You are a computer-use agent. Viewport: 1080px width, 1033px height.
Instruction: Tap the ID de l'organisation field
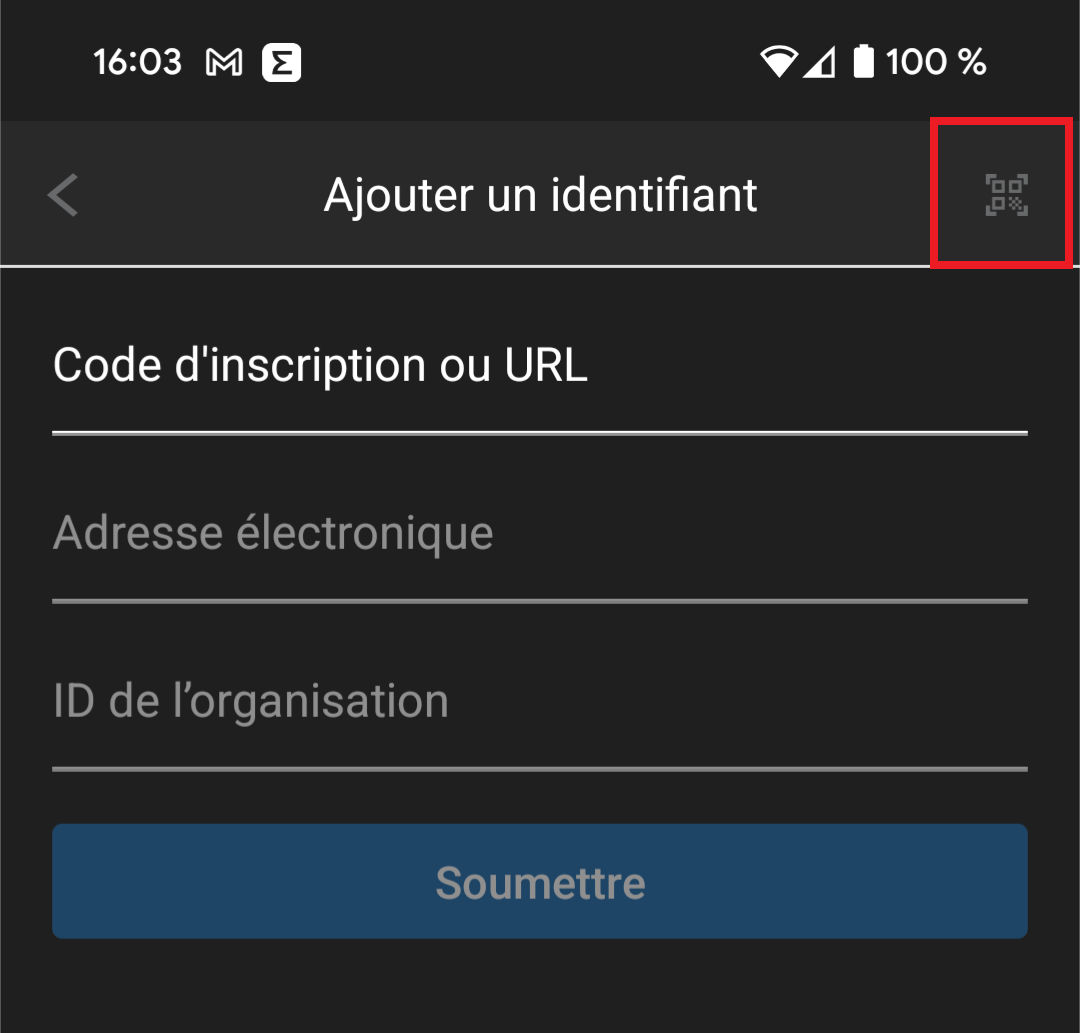pos(539,702)
